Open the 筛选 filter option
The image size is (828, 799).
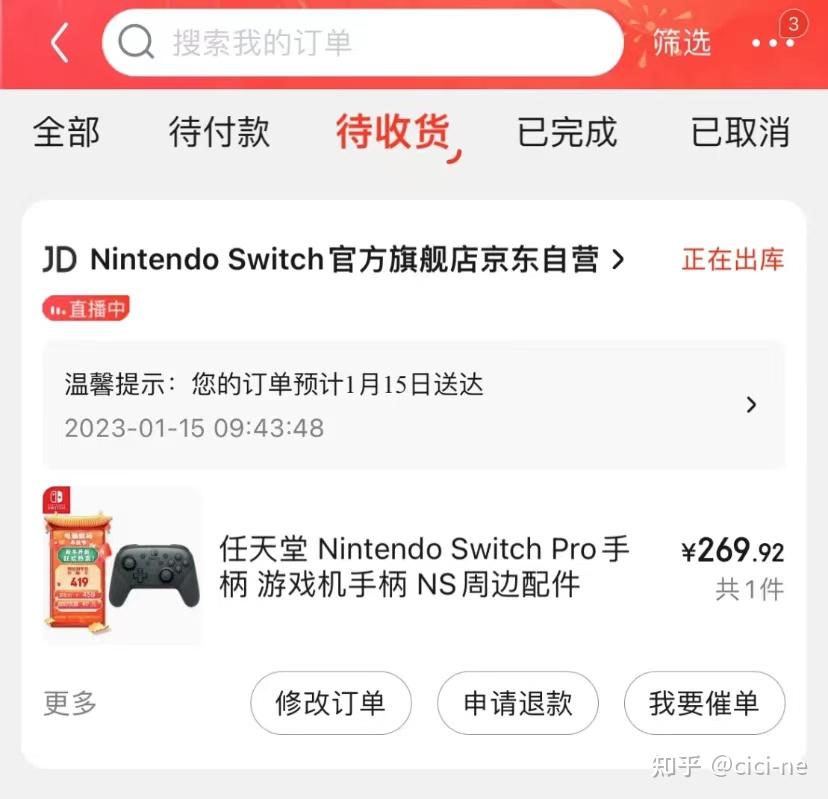pyautogui.click(x=681, y=43)
